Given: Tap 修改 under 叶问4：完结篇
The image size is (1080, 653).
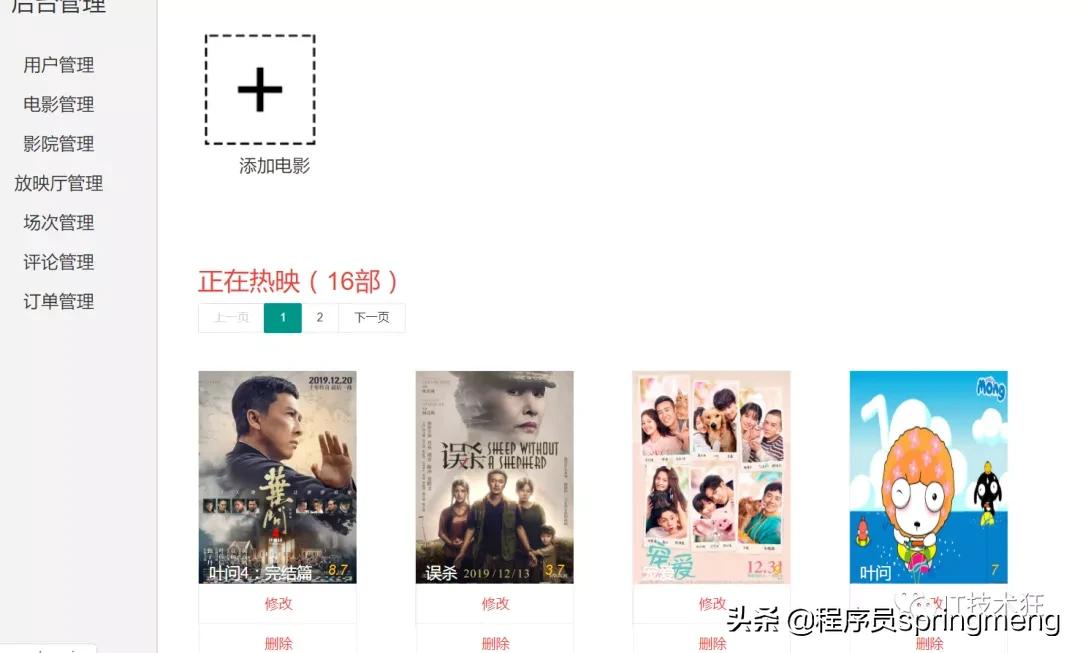Looking at the screenshot, I should [278, 604].
